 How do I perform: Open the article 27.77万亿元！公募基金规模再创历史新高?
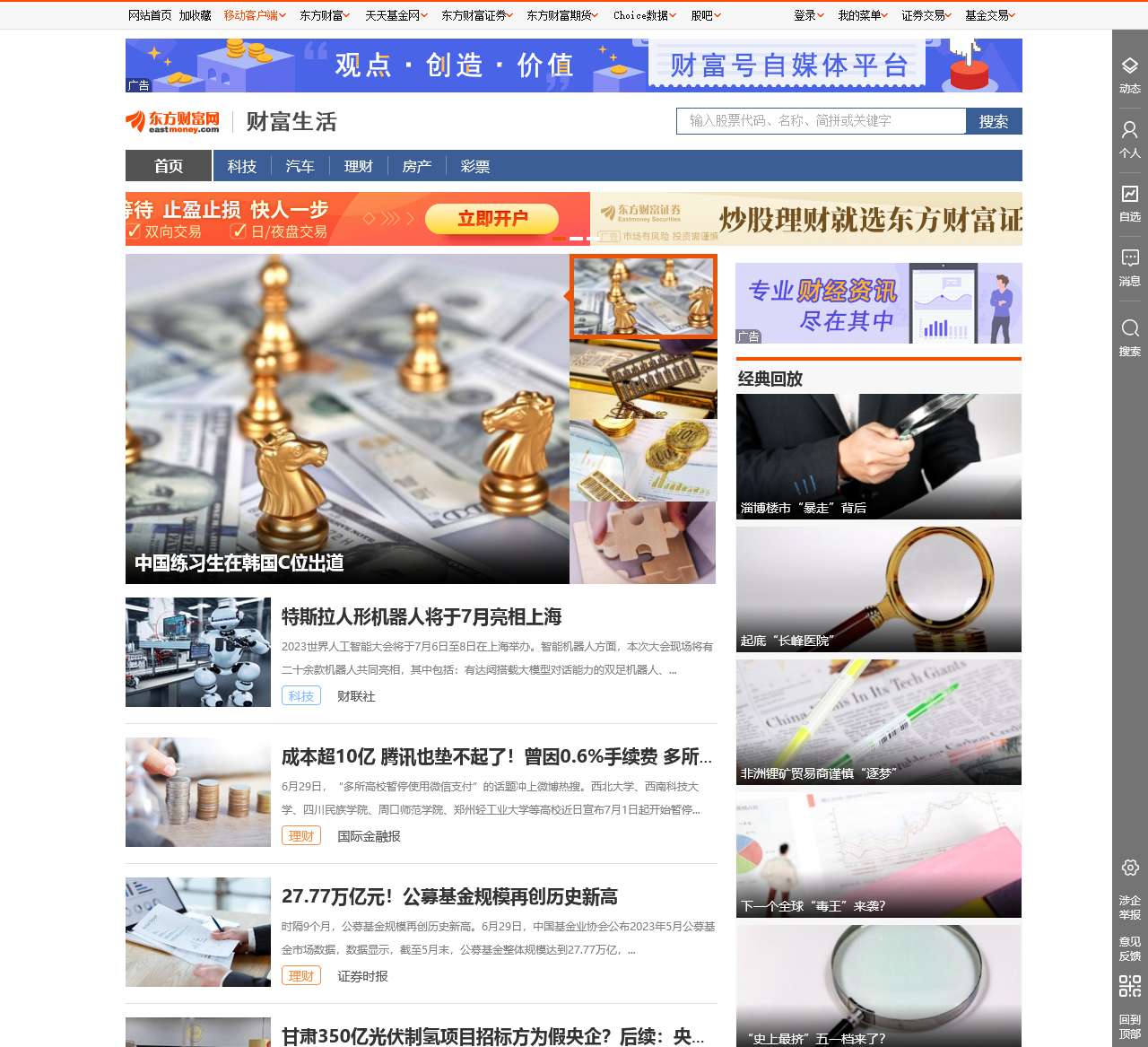tap(449, 896)
